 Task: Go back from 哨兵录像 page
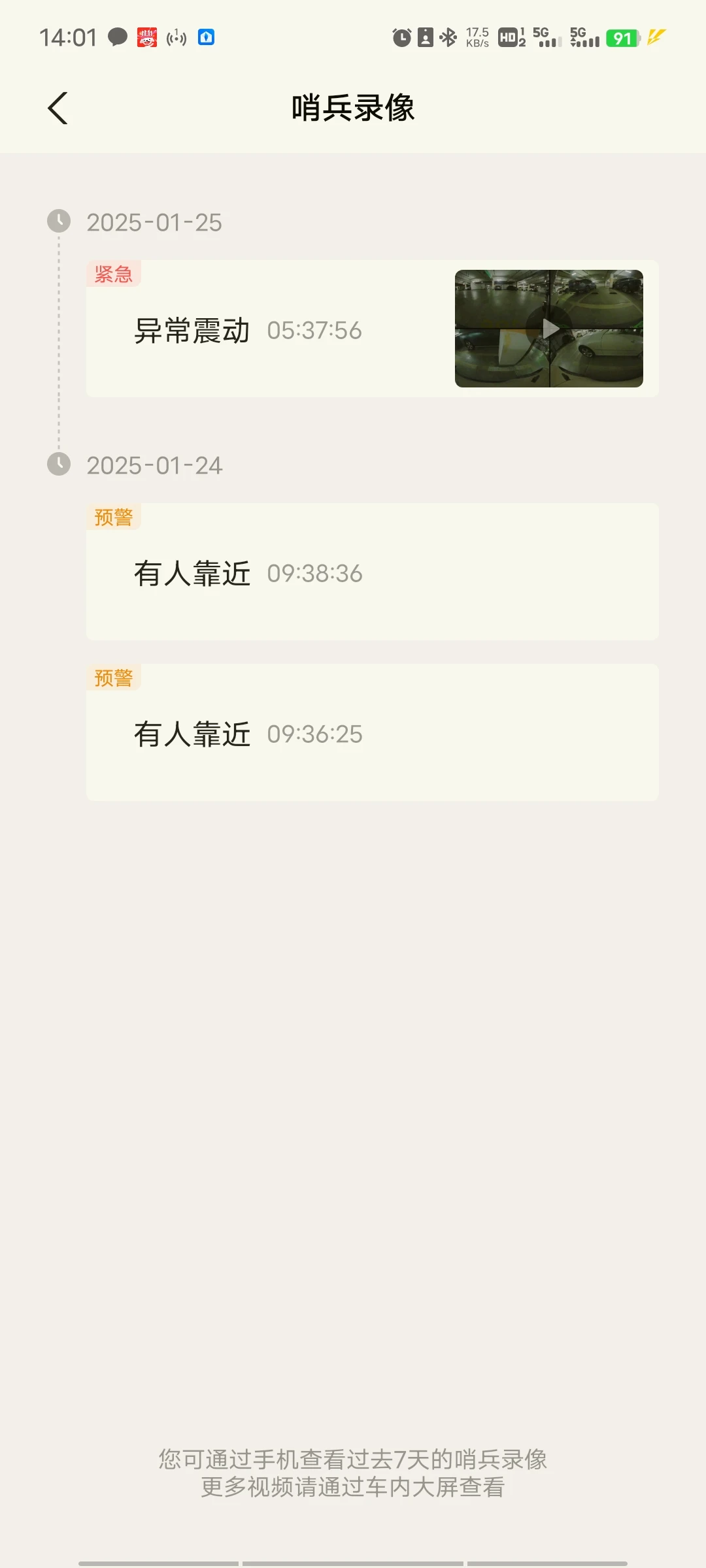[58, 108]
